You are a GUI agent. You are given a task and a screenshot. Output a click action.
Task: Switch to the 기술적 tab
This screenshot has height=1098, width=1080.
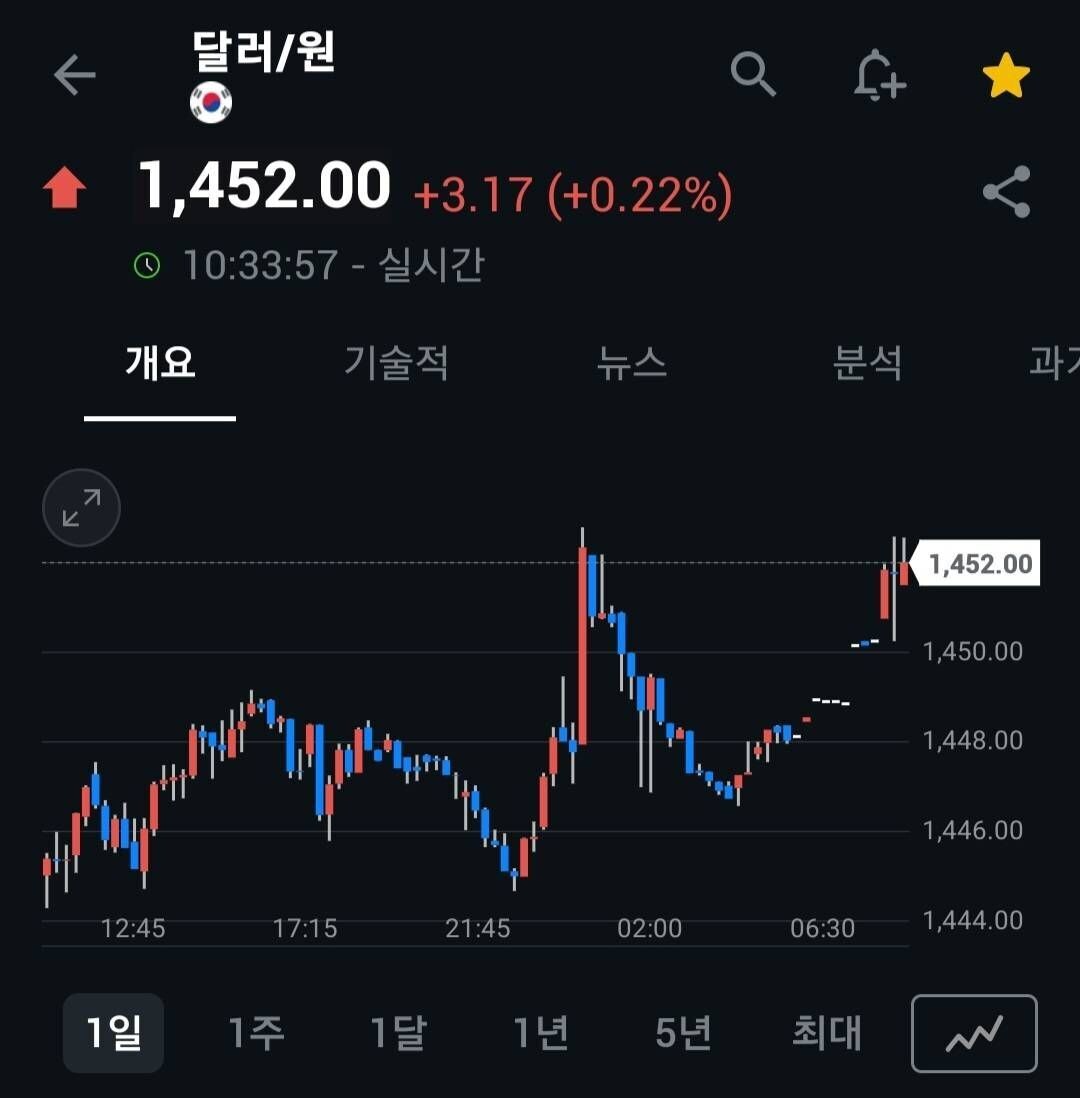click(396, 364)
